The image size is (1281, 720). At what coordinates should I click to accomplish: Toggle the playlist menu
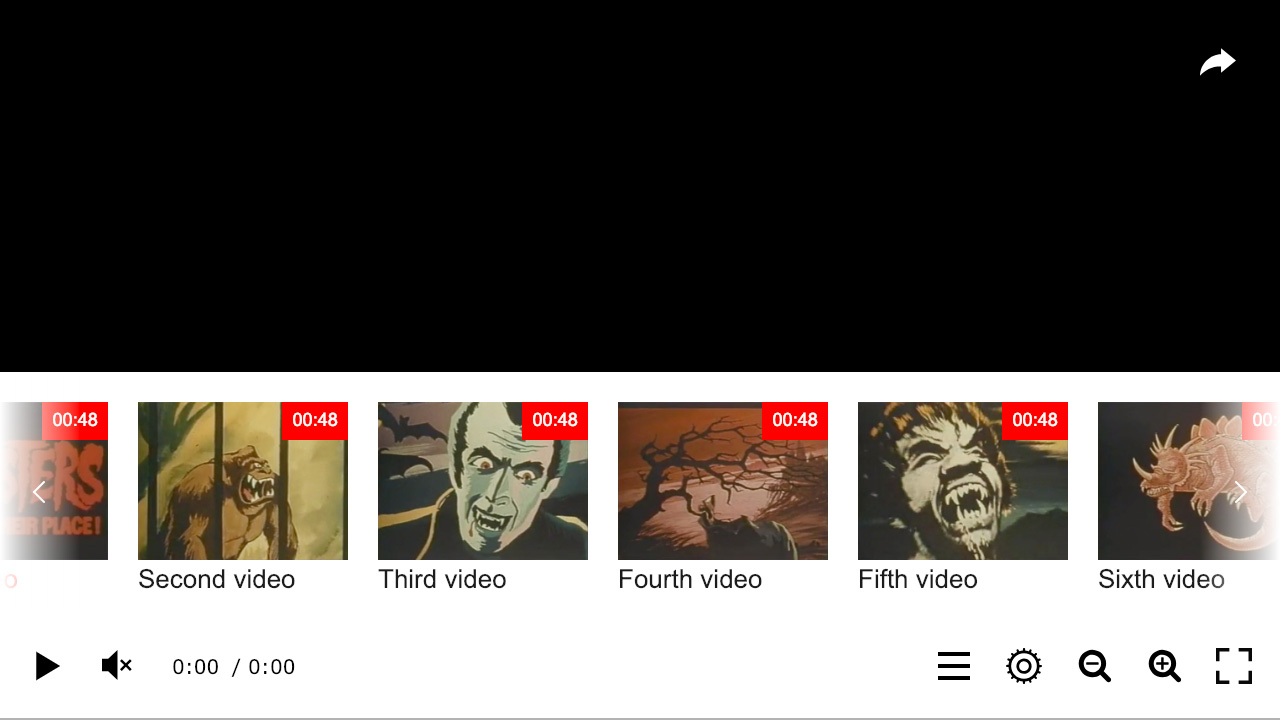point(953,666)
